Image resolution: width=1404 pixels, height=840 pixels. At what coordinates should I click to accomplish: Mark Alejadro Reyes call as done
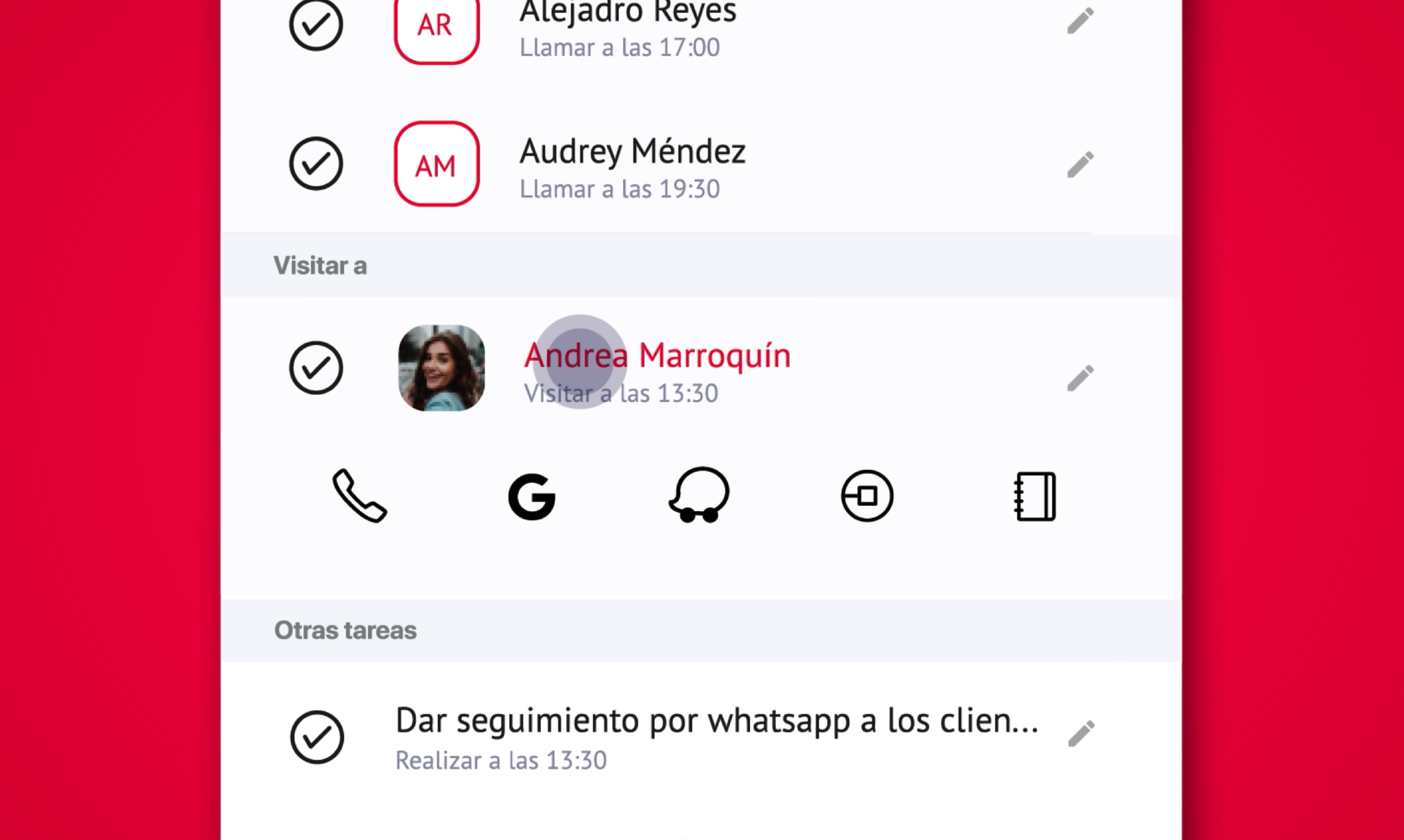[316, 24]
